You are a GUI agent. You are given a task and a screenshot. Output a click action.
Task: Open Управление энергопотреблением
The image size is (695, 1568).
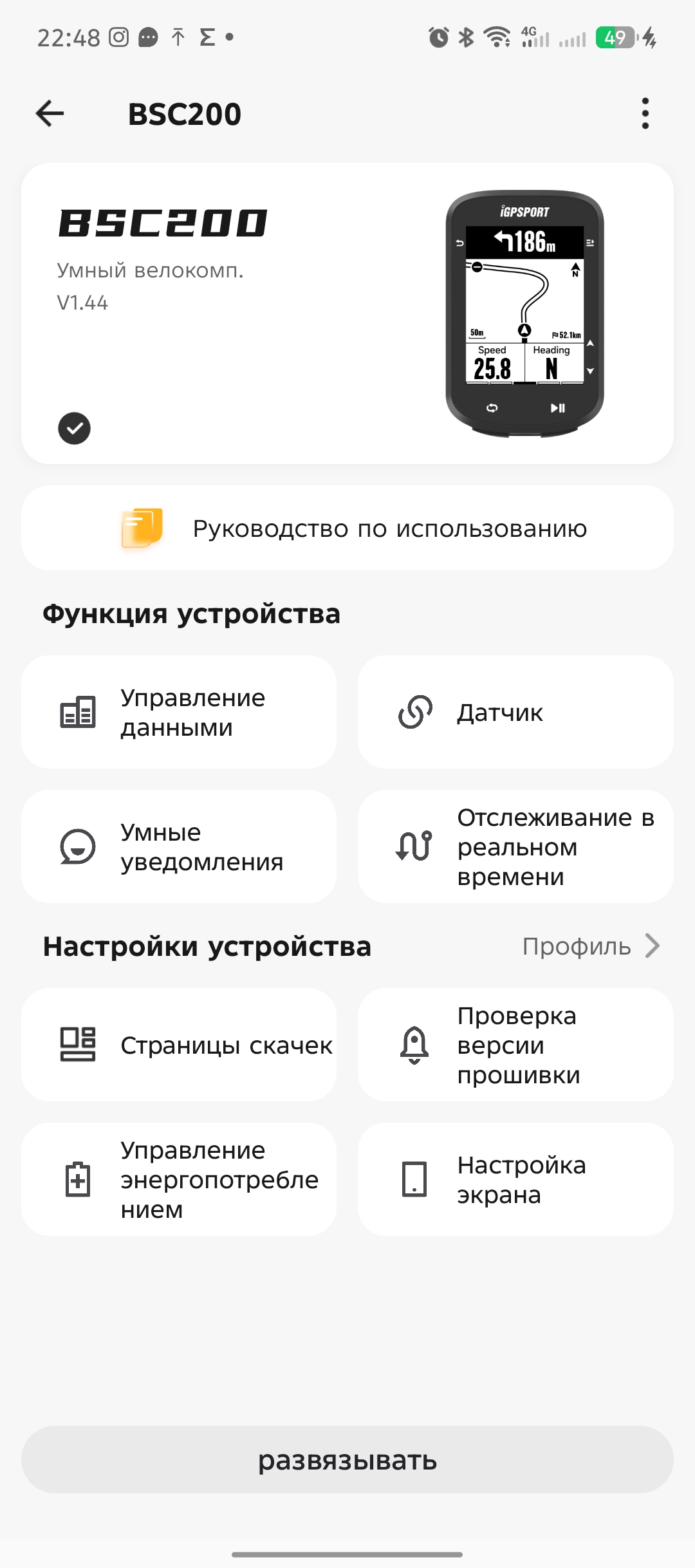(179, 1180)
